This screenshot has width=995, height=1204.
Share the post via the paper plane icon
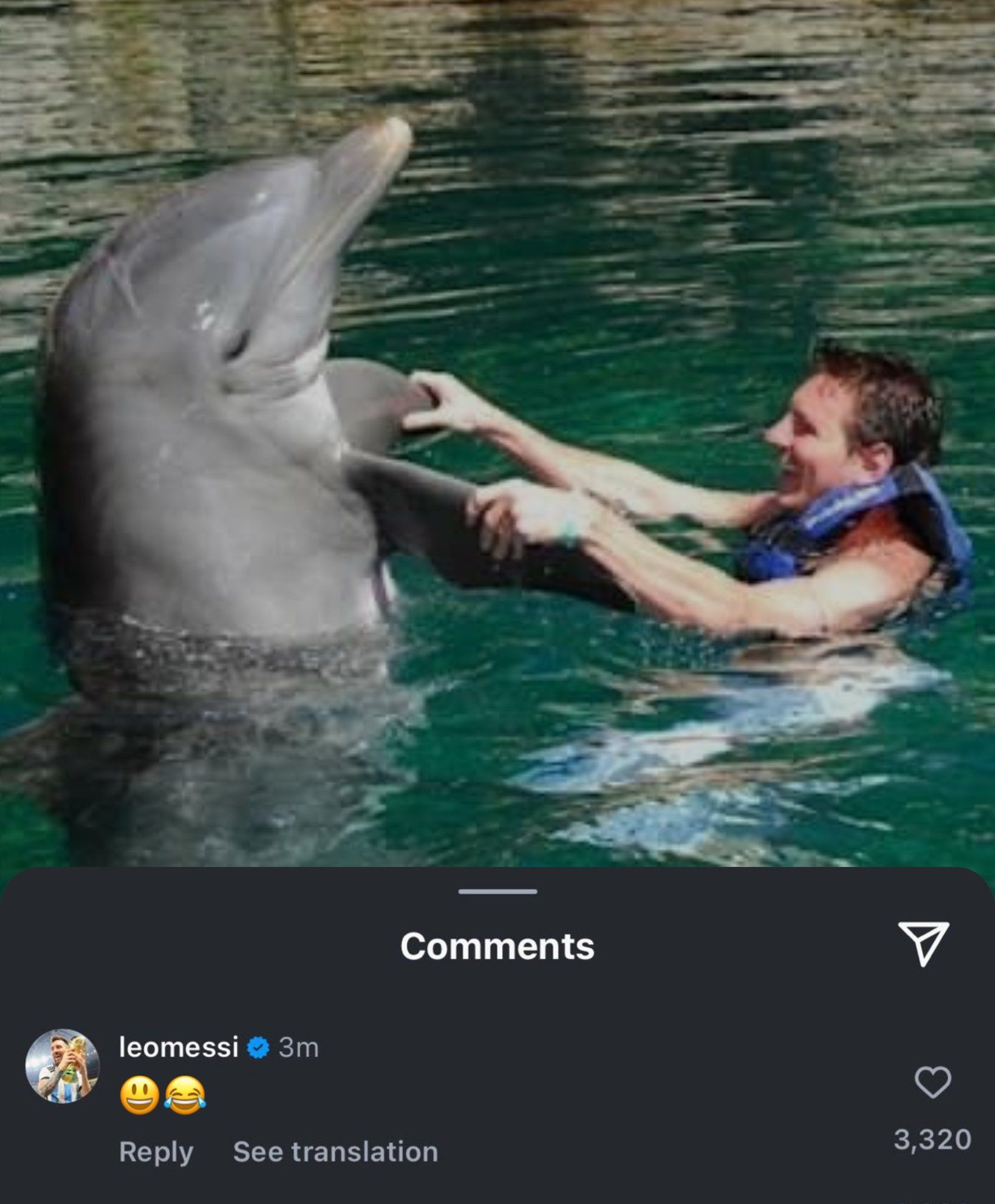(923, 944)
